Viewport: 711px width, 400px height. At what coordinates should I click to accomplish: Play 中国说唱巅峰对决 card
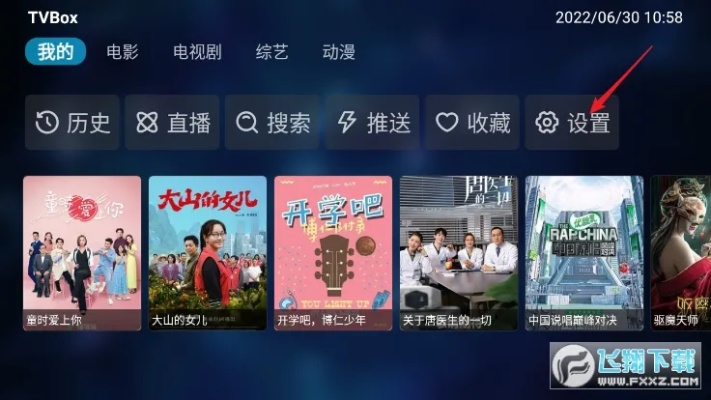pyautogui.click(x=584, y=252)
